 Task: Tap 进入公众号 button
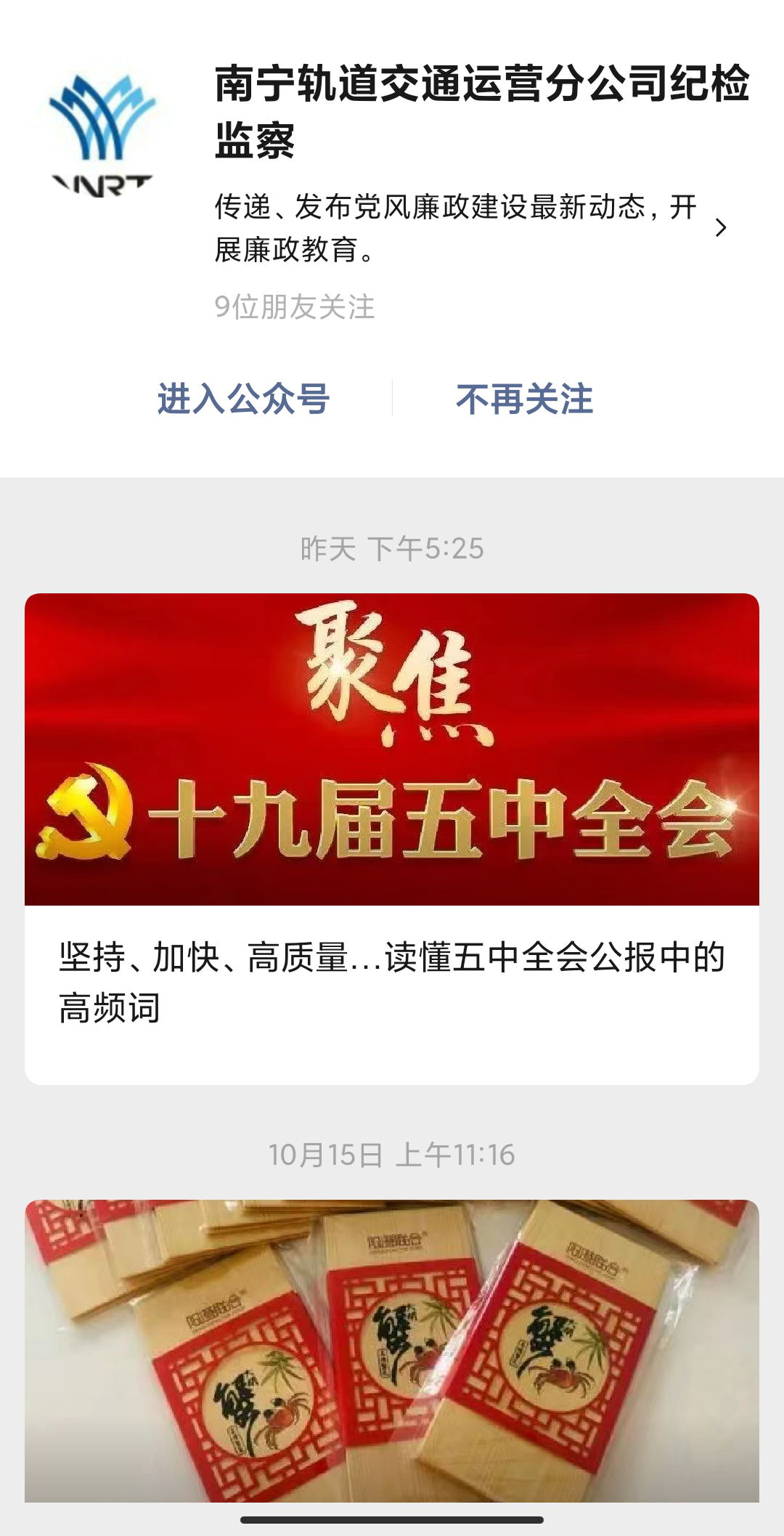point(244,399)
